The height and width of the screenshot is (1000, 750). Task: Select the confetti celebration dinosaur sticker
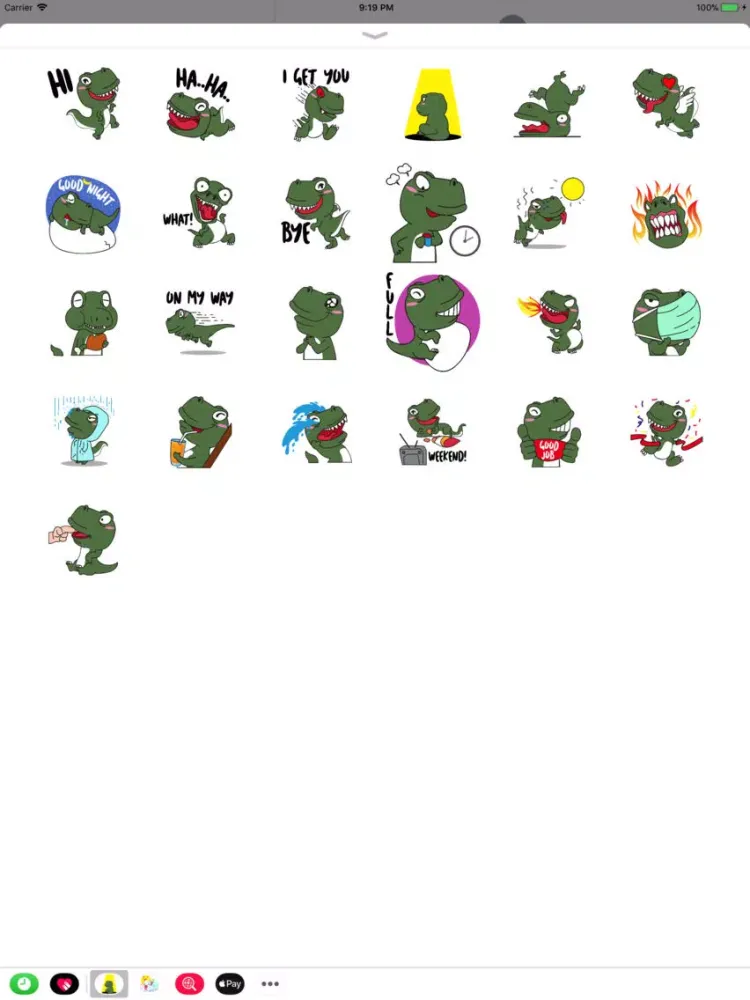coord(665,432)
